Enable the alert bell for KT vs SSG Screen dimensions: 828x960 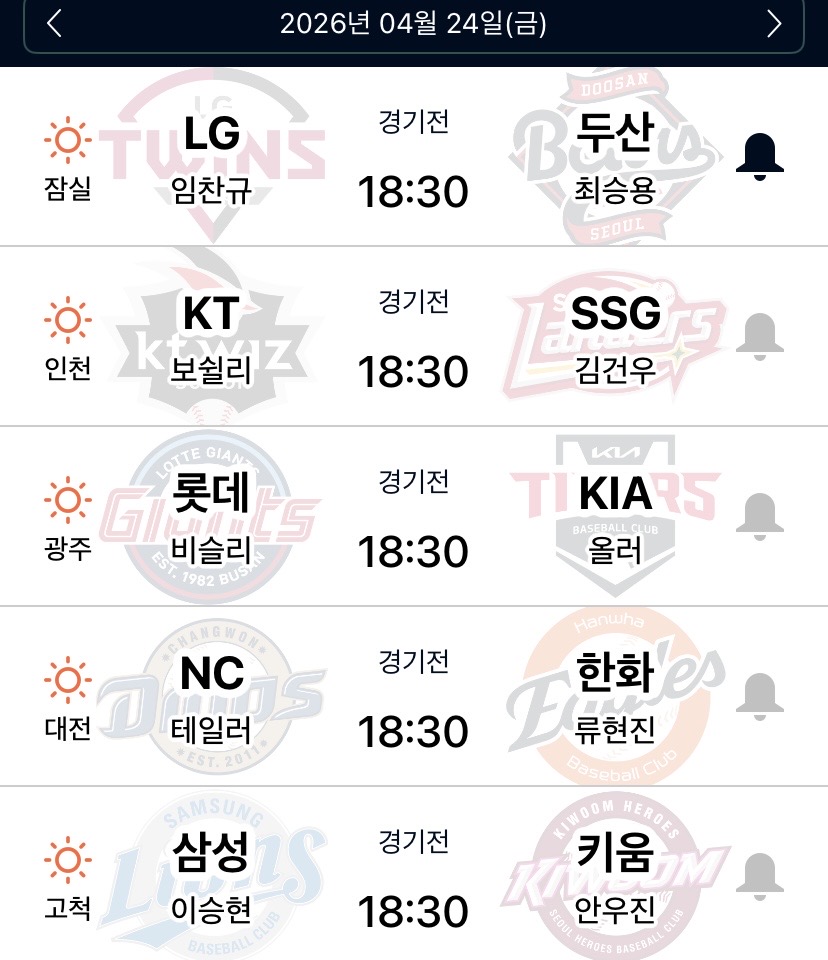(x=759, y=336)
